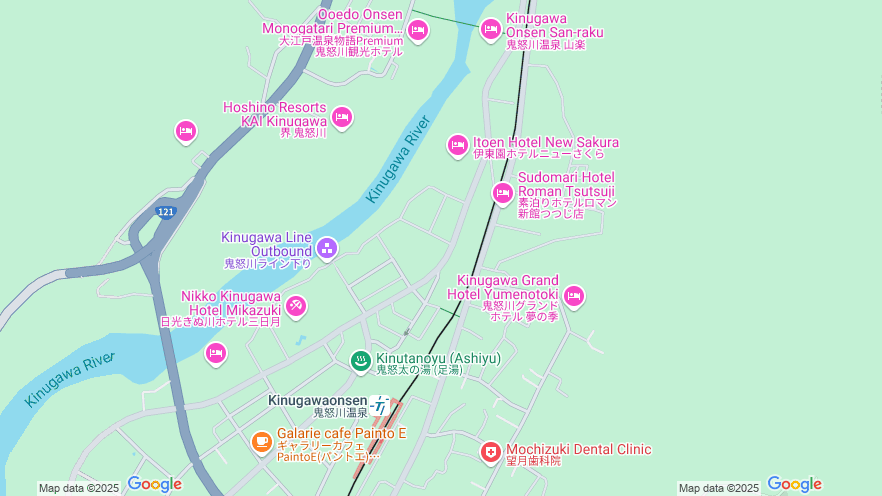Open Kinutanoyu (Ashiyu) hot spring marker
The image size is (882, 496).
360,361
